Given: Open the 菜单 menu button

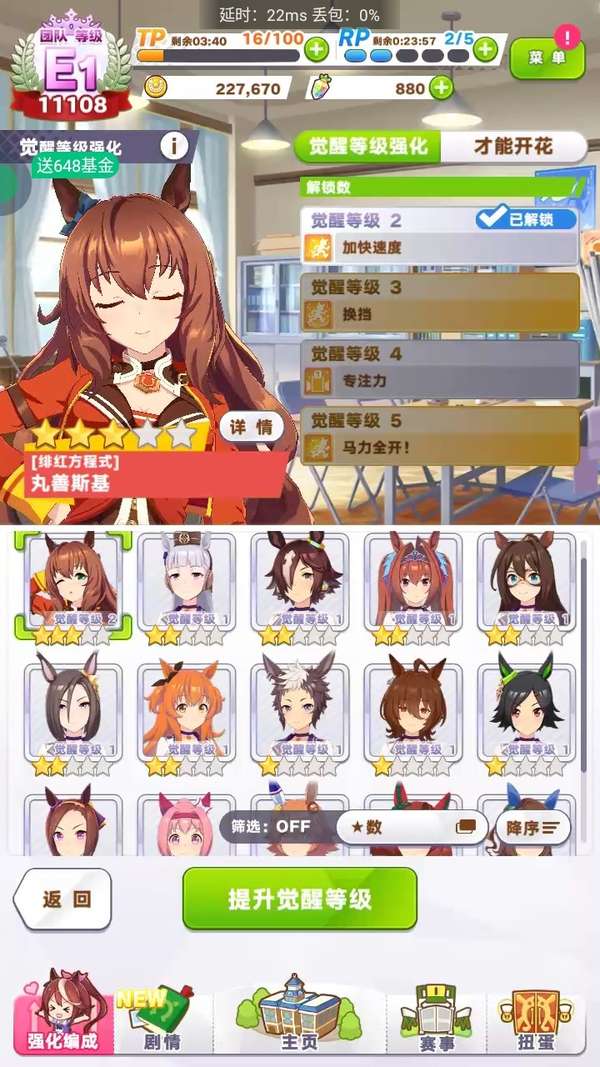Looking at the screenshot, I should click(x=547, y=59).
